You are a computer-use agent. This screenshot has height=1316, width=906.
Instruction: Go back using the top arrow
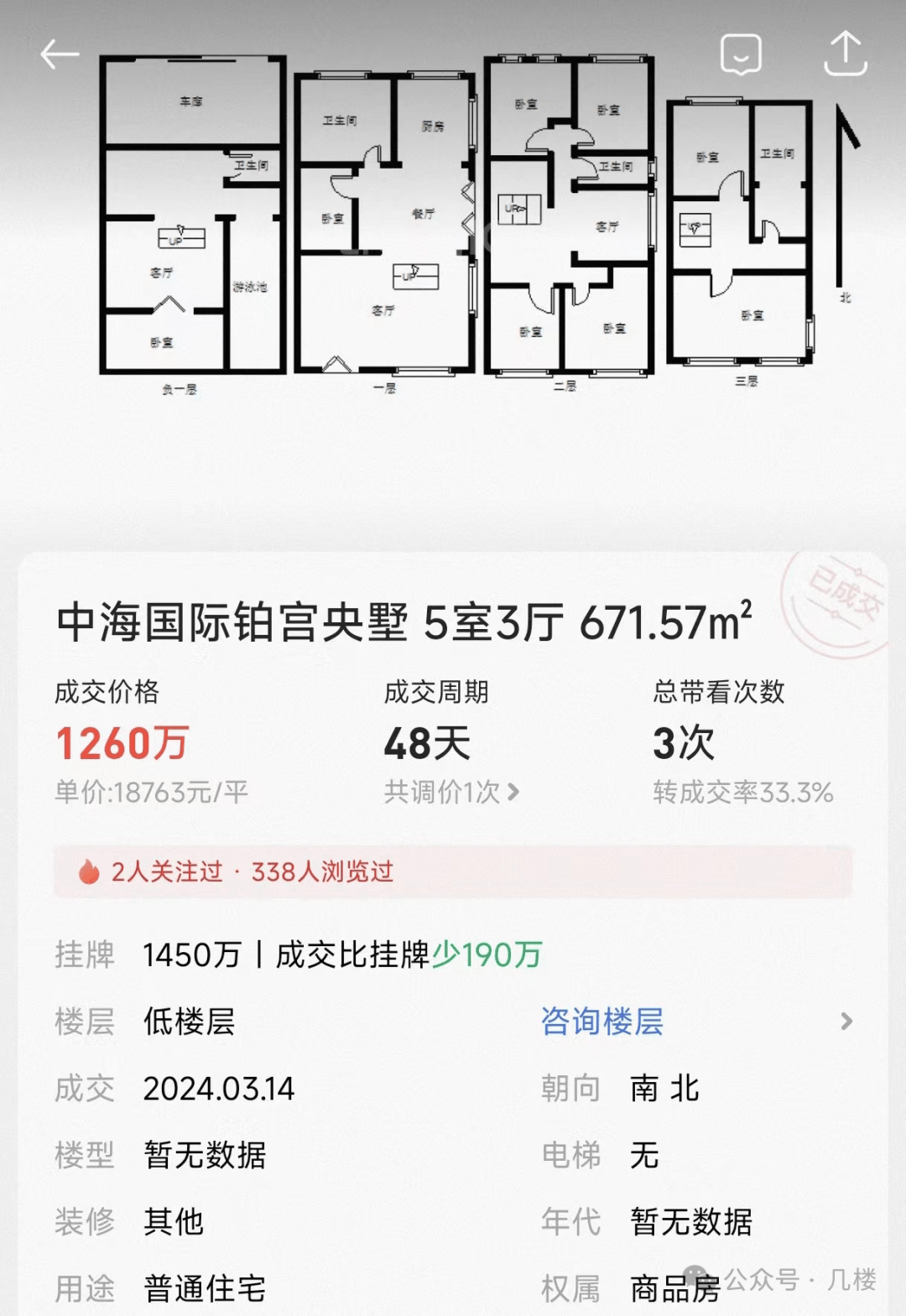(x=60, y=55)
